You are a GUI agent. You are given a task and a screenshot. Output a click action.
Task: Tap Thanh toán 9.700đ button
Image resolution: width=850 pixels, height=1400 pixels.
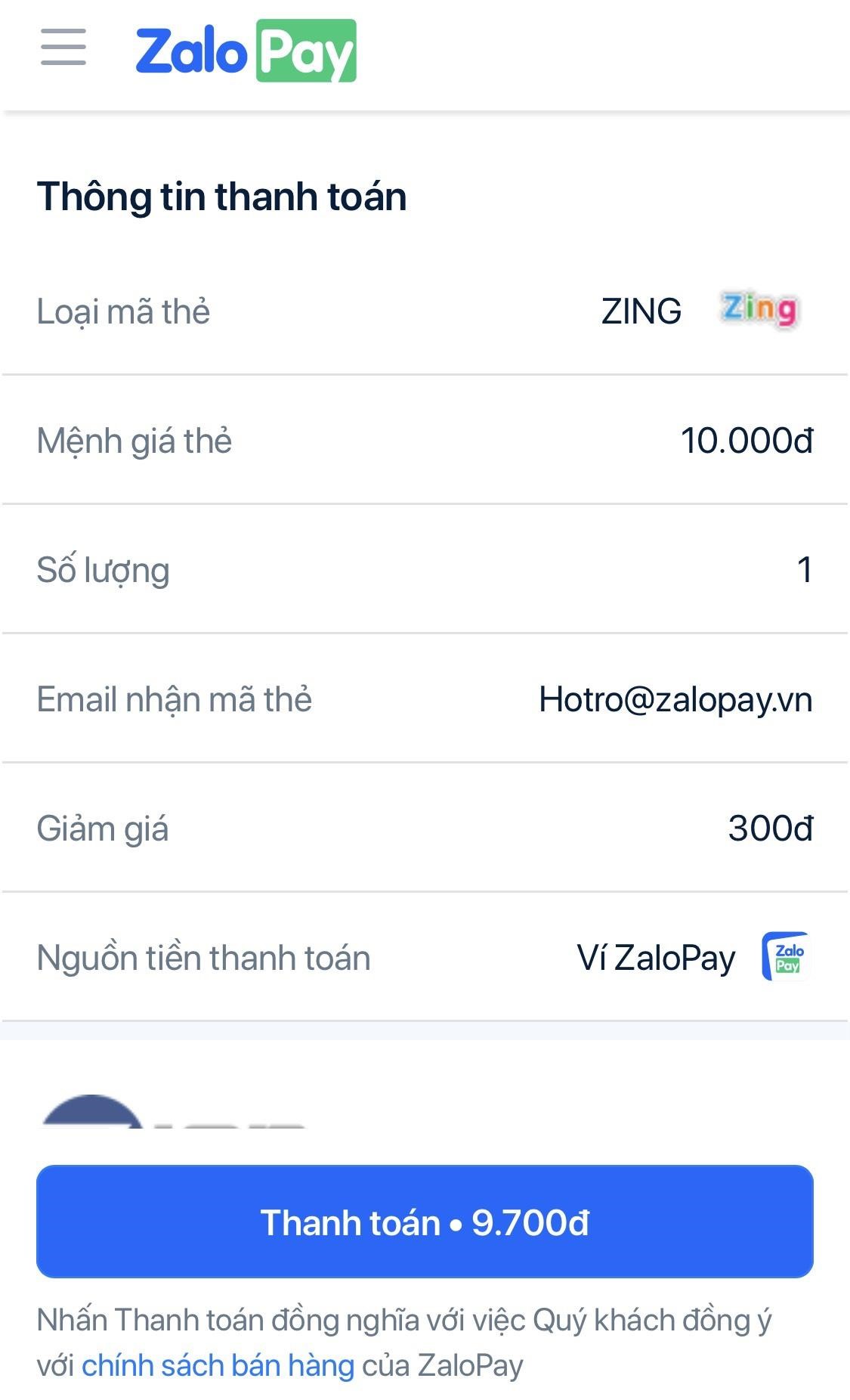pos(425,1222)
